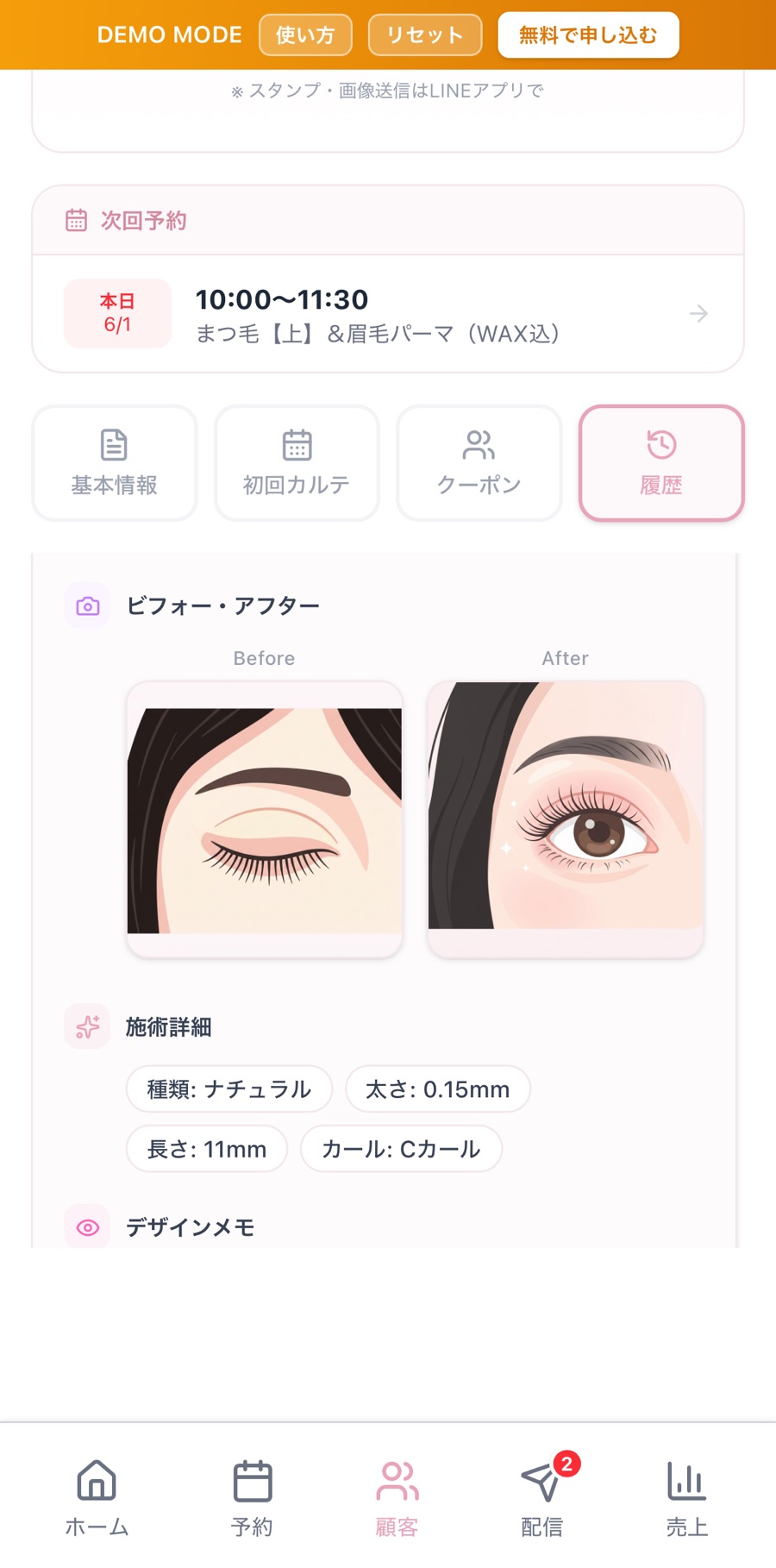The width and height of the screenshot is (776, 1568).
Task: Open today's 10:00〜11:30 reservation
Action: coord(388,314)
